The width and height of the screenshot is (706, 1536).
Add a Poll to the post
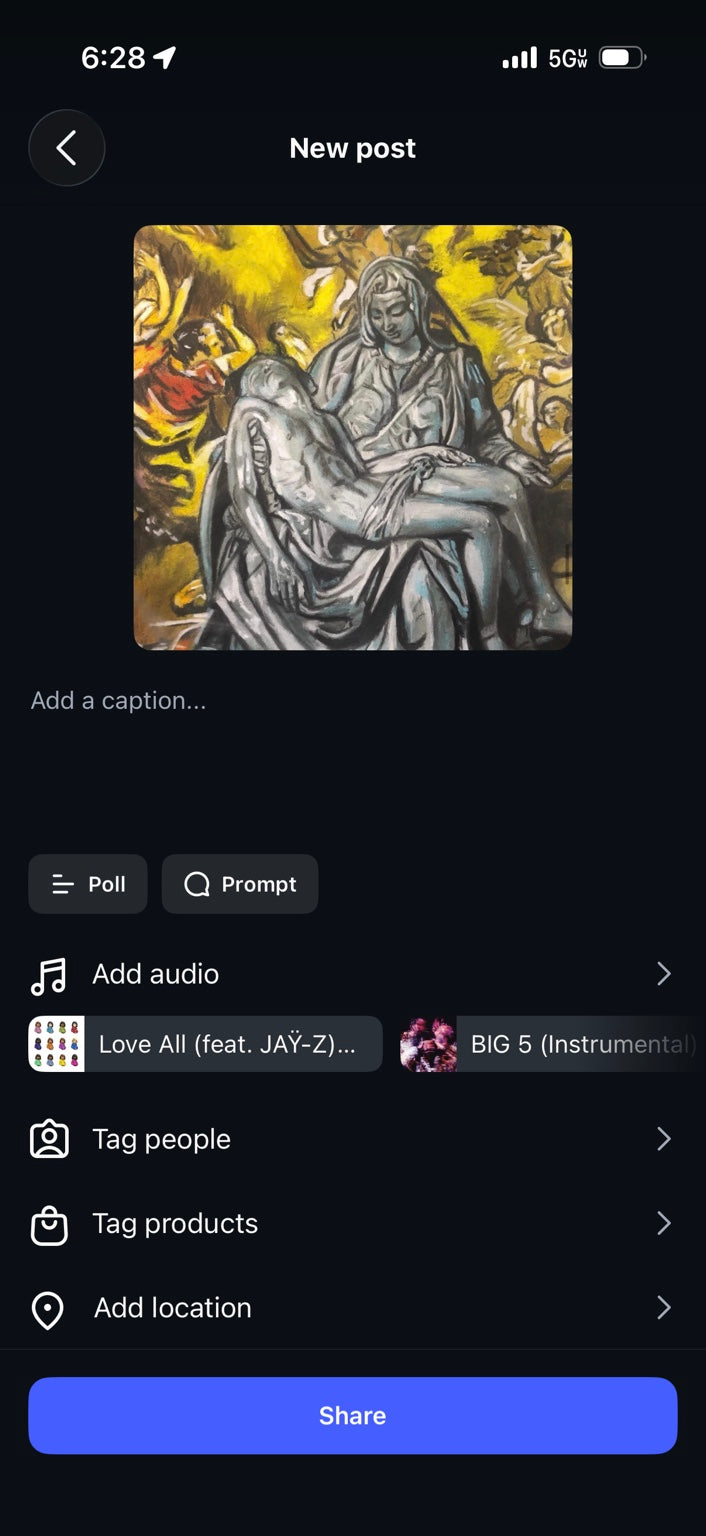(88, 884)
